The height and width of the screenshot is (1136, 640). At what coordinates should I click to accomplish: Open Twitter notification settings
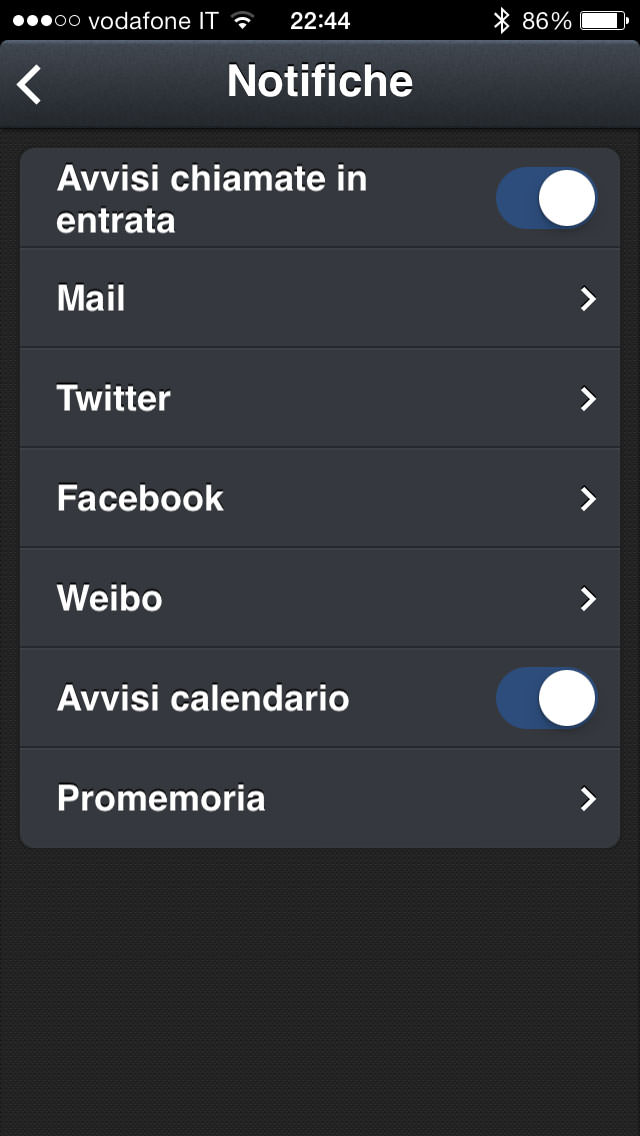tap(320, 398)
